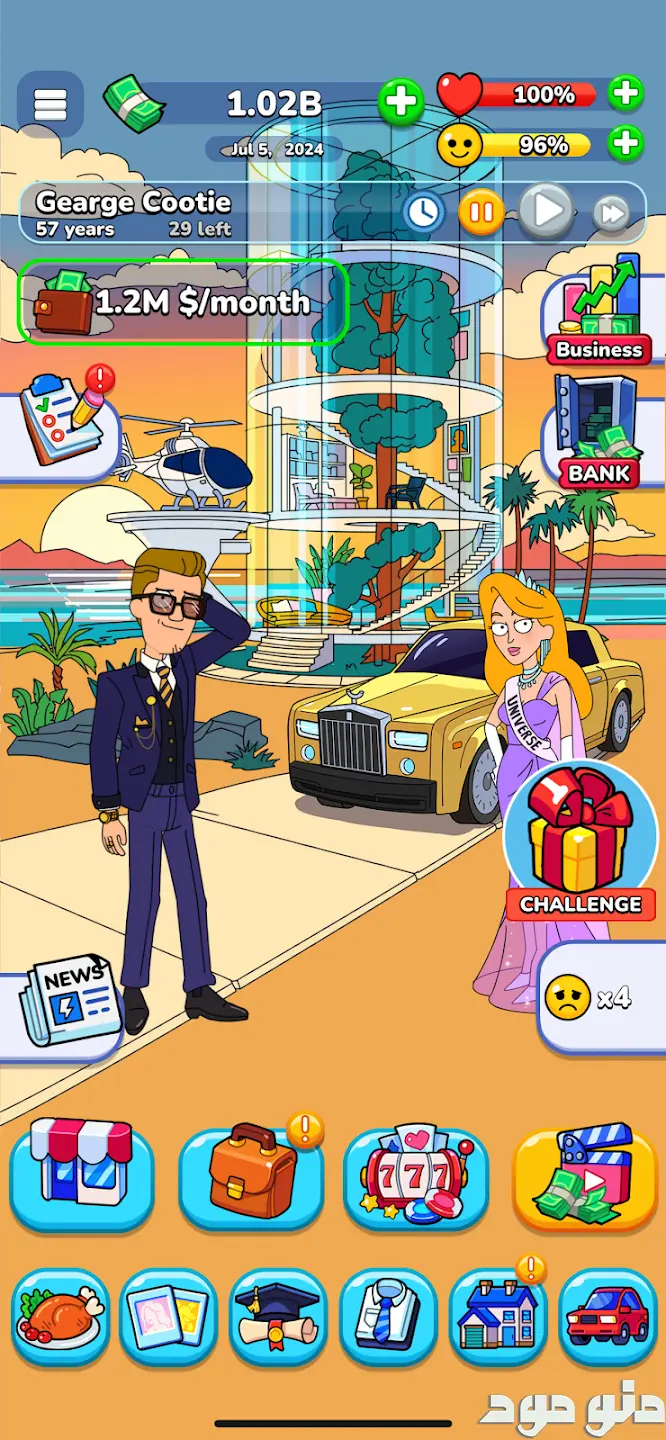Open the hamburger menu
Image resolution: width=666 pixels, height=1440 pixels.
click(x=50, y=104)
